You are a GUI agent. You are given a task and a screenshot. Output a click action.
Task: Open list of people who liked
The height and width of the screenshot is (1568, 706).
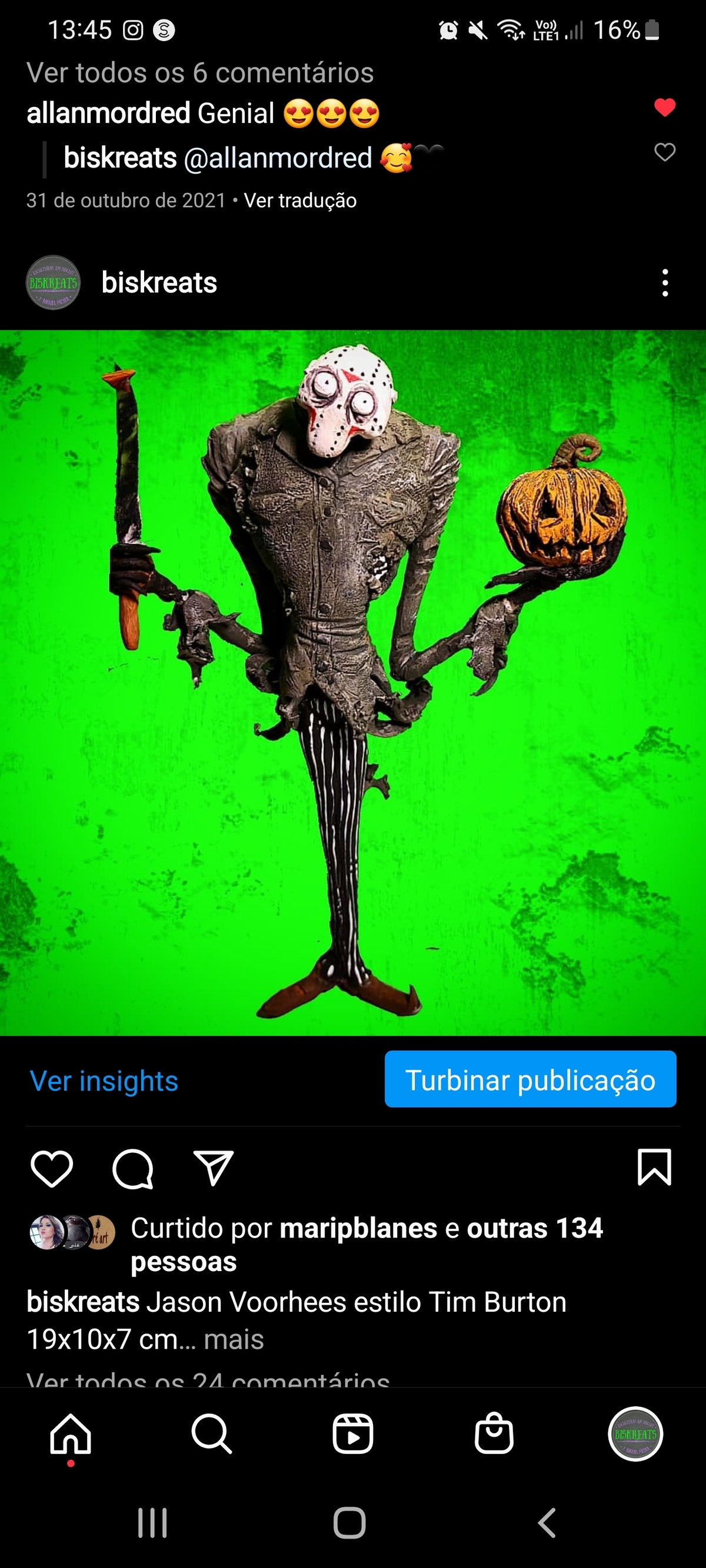(366, 1244)
